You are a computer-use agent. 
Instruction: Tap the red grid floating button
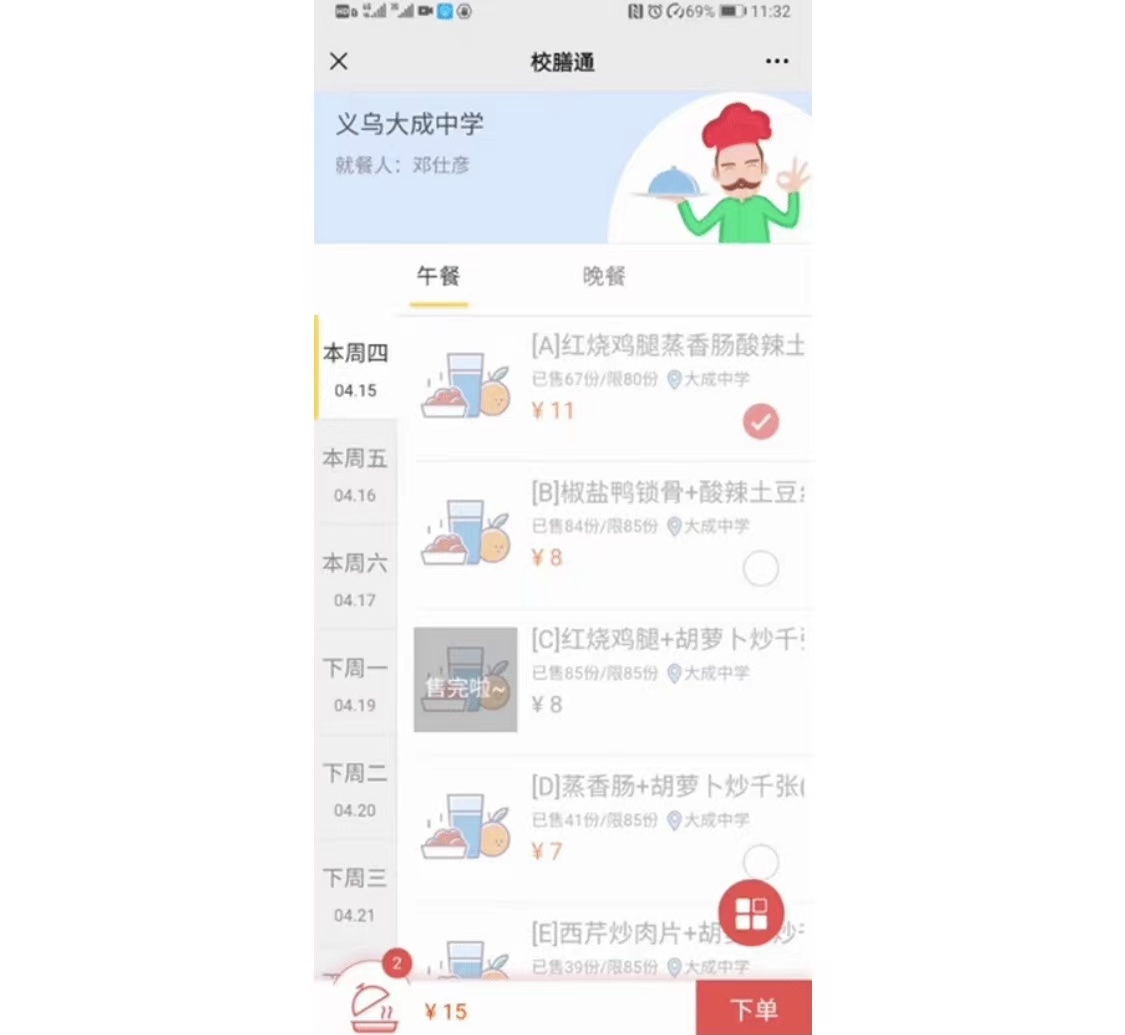click(751, 913)
